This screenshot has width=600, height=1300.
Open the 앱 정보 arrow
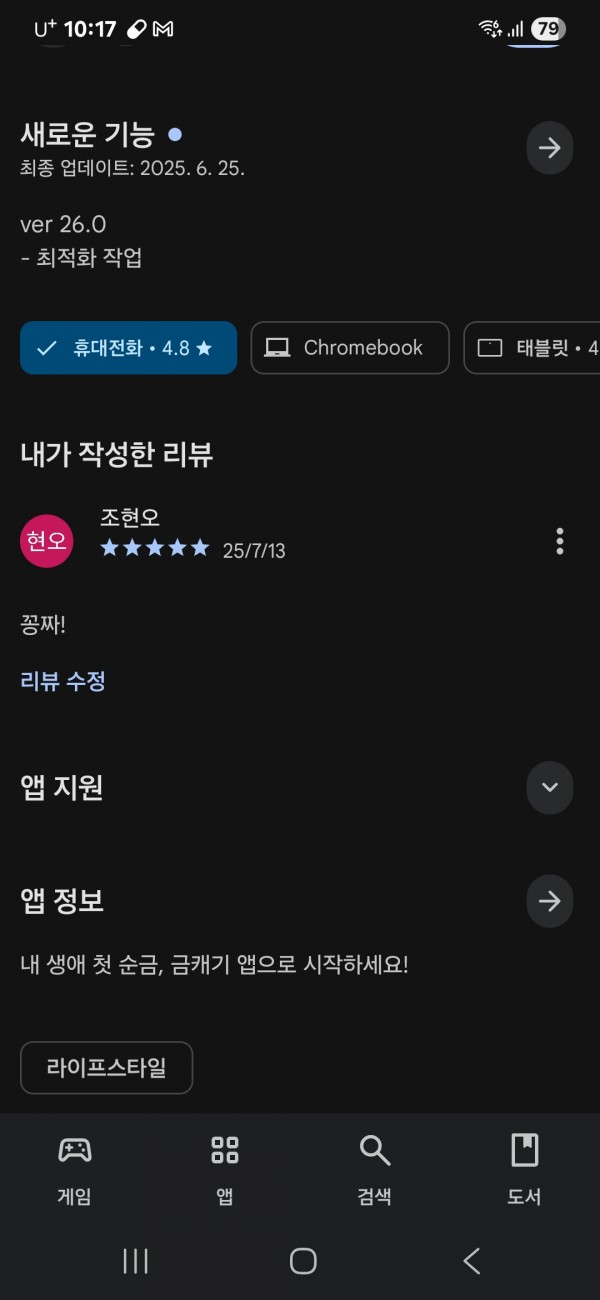tap(549, 901)
